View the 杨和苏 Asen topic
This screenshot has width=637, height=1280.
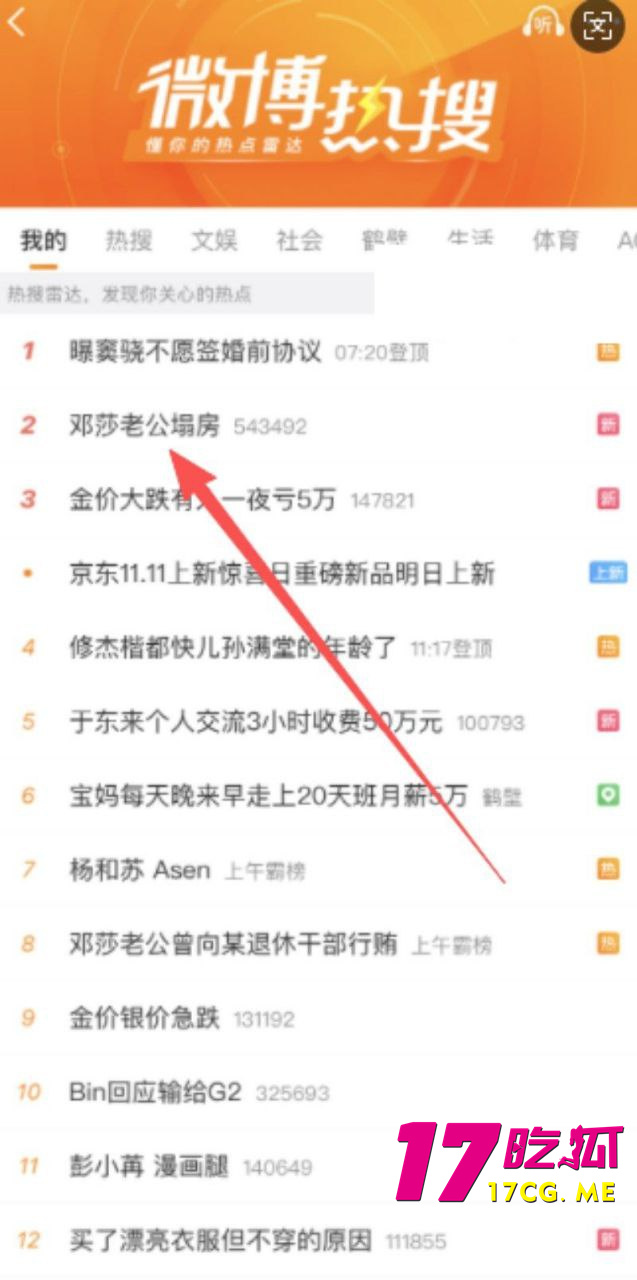[x=140, y=870]
